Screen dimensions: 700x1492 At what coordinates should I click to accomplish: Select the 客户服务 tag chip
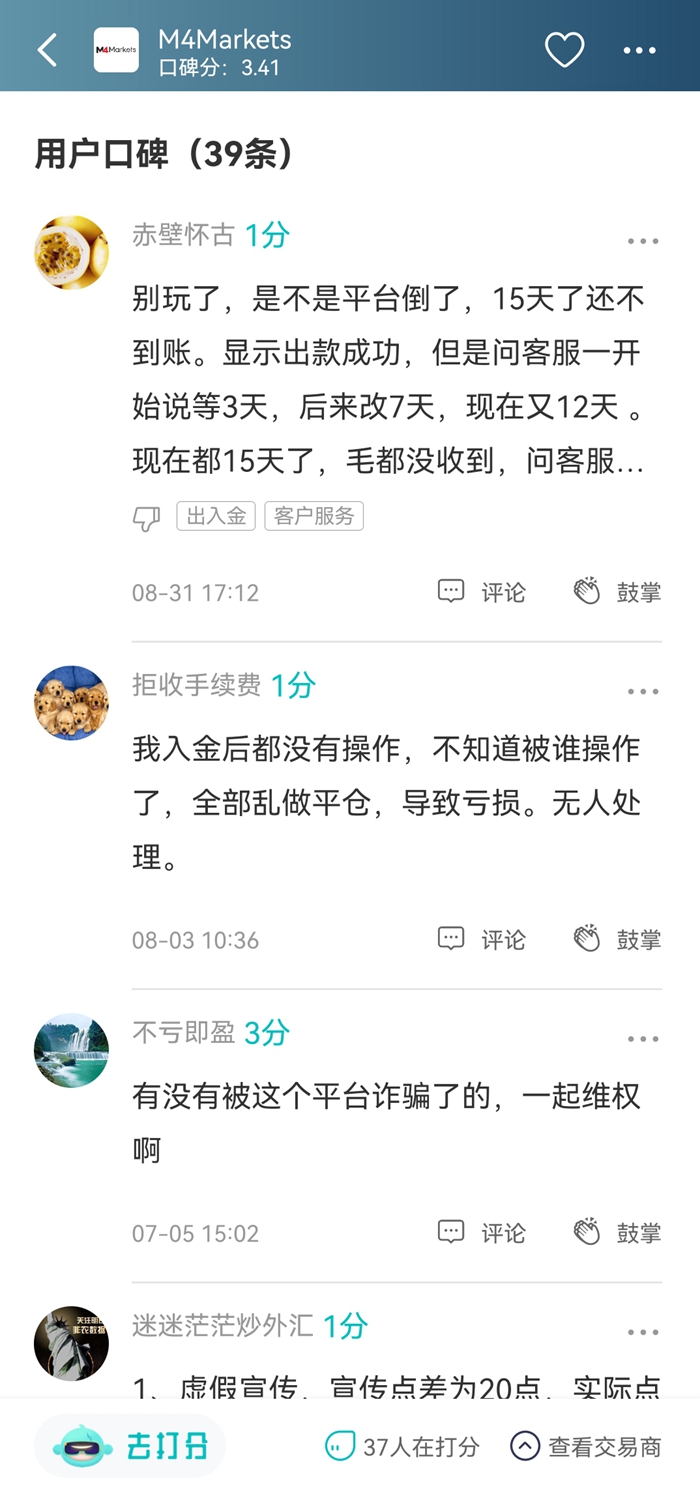point(314,516)
